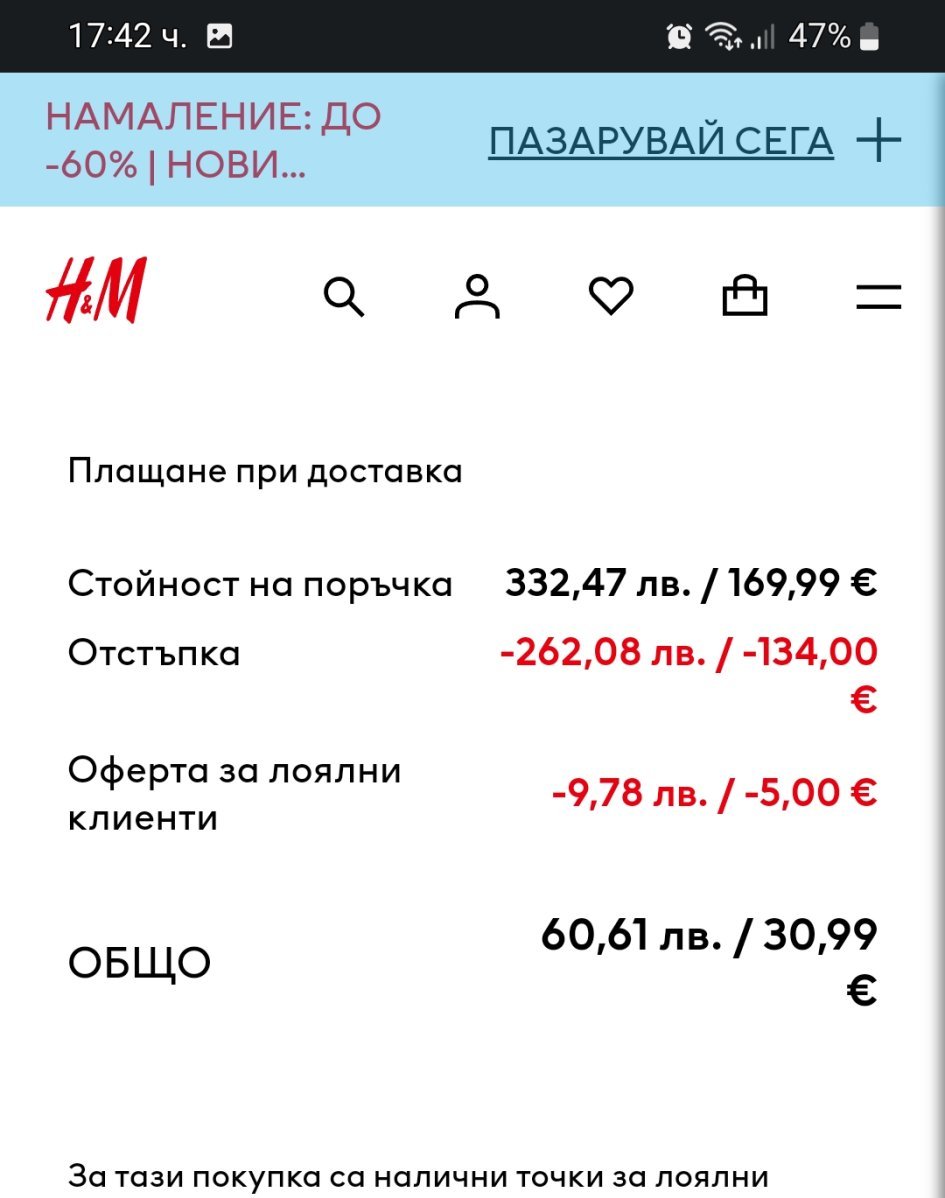This screenshot has height=1198, width=945.
Task: Expand the sale banner with the plus icon
Action: (879, 141)
